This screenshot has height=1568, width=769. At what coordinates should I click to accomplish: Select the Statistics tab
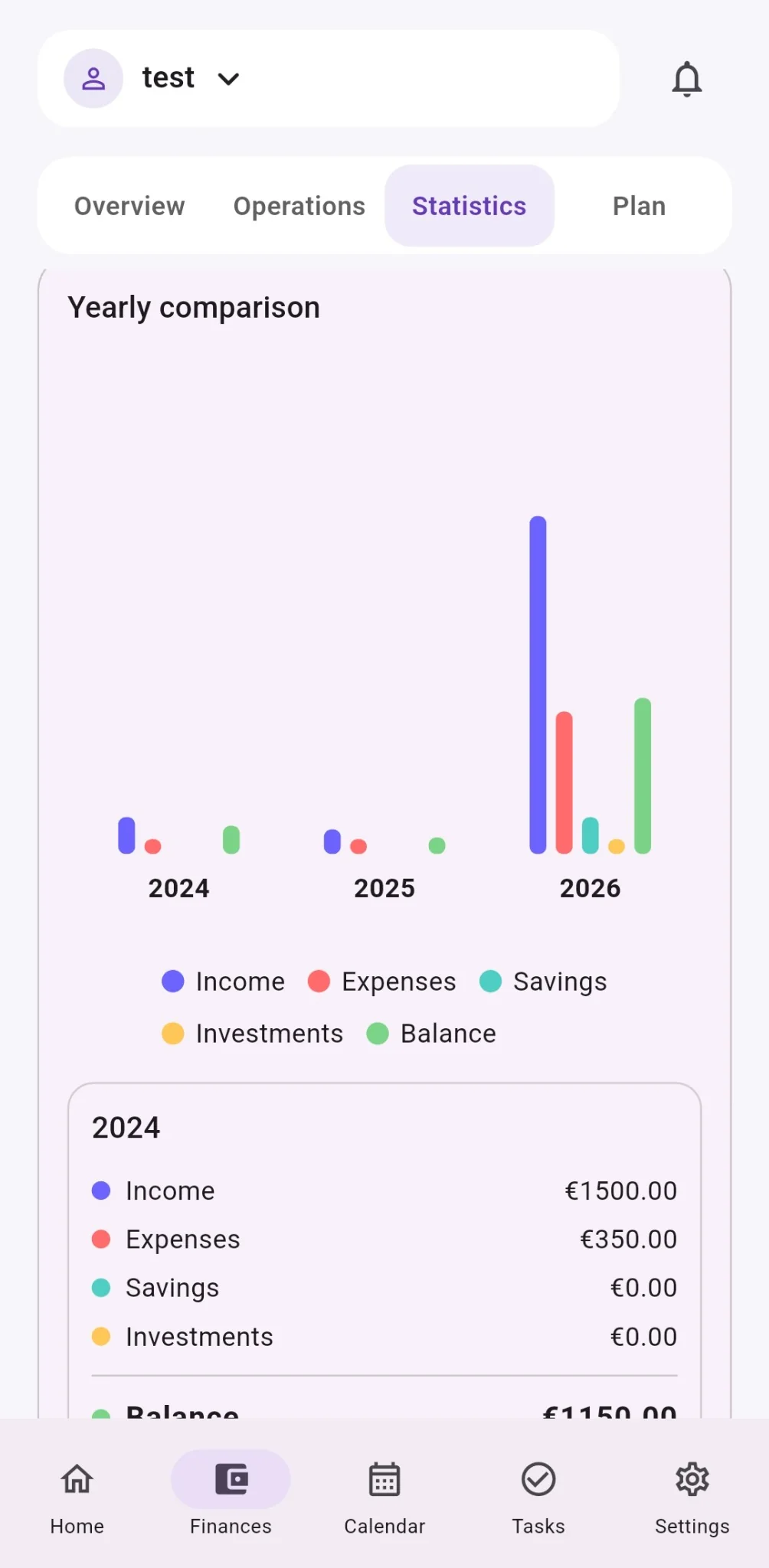pyautogui.click(x=470, y=206)
